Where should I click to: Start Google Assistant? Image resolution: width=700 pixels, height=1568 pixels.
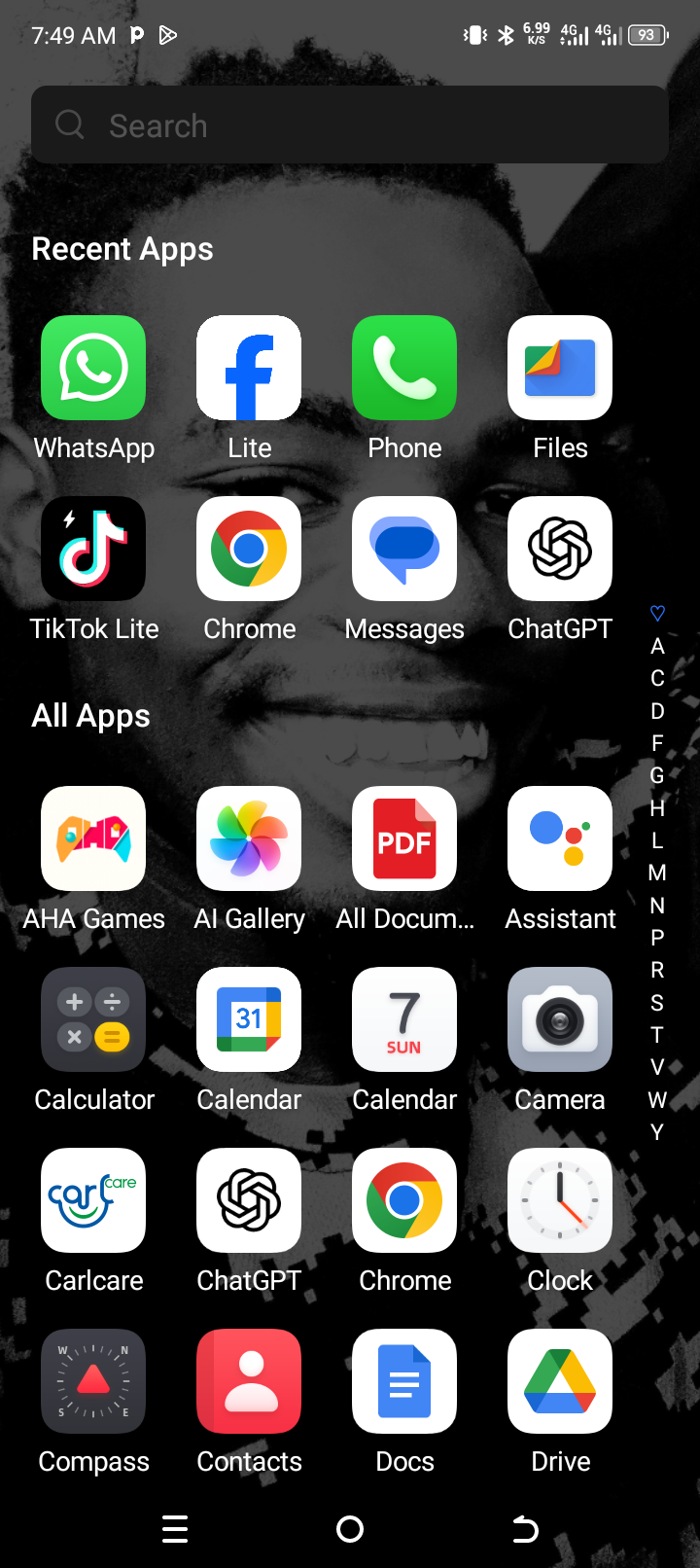560,838
